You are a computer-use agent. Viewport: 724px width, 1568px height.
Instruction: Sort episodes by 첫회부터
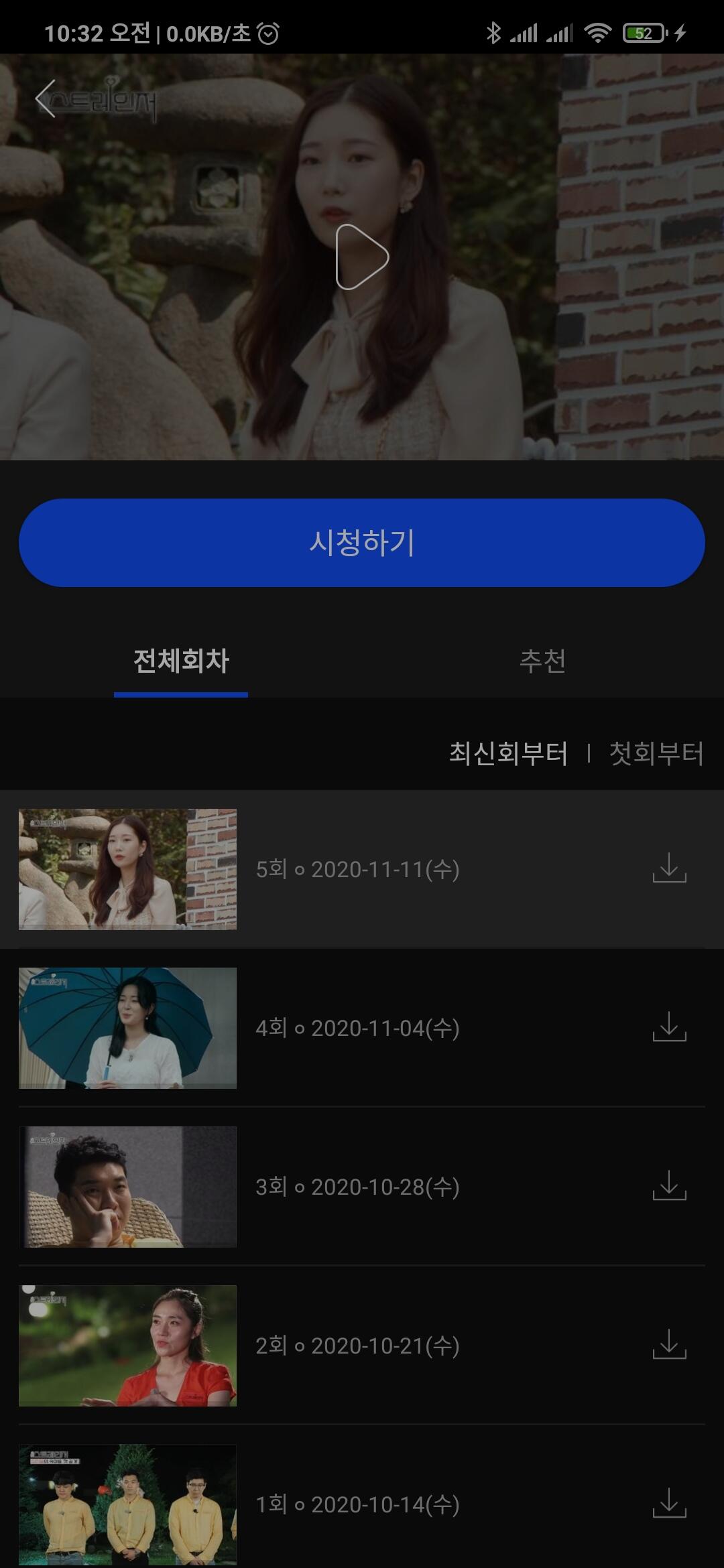coord(656,753)
